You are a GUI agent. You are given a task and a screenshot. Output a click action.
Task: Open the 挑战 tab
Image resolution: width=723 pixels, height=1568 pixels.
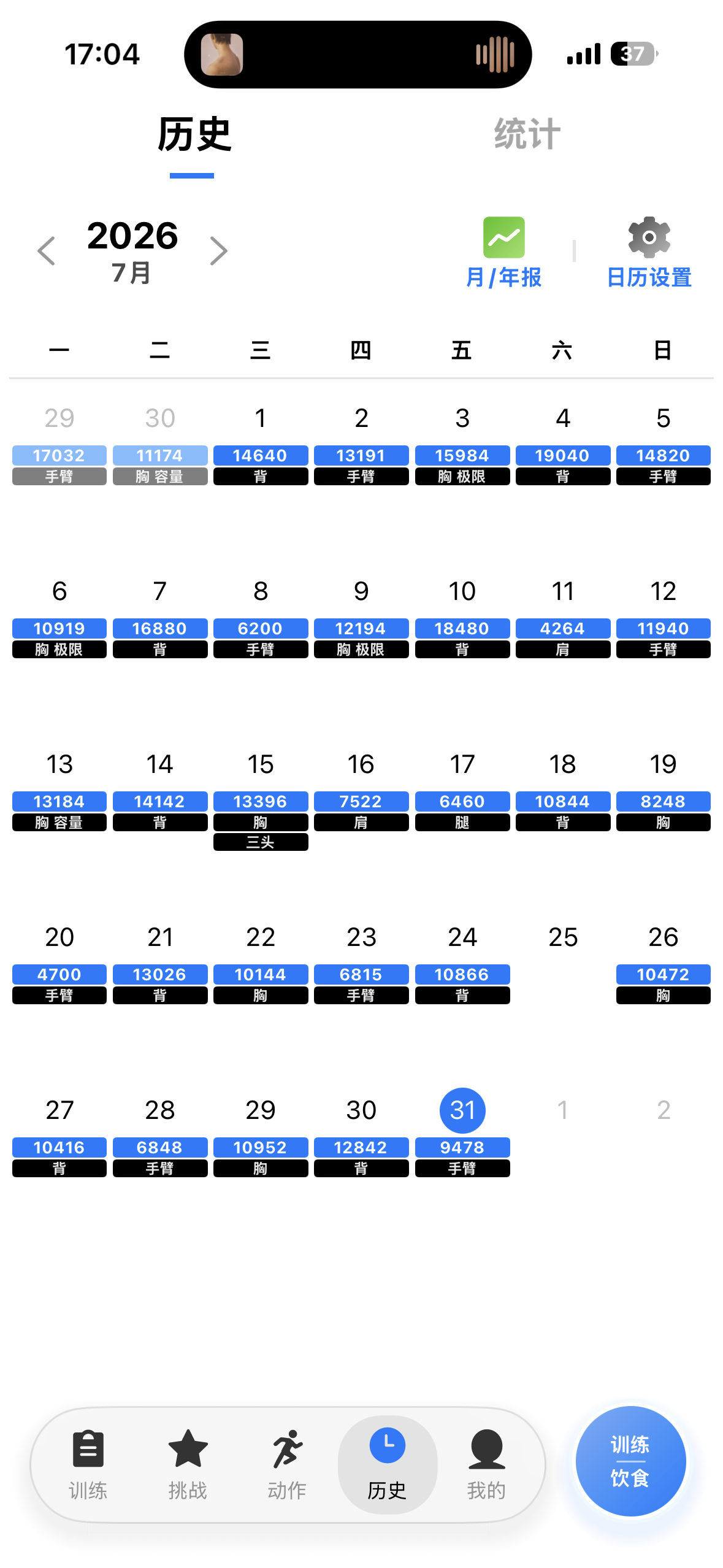pyautogui.click(x=188, y=1465)
